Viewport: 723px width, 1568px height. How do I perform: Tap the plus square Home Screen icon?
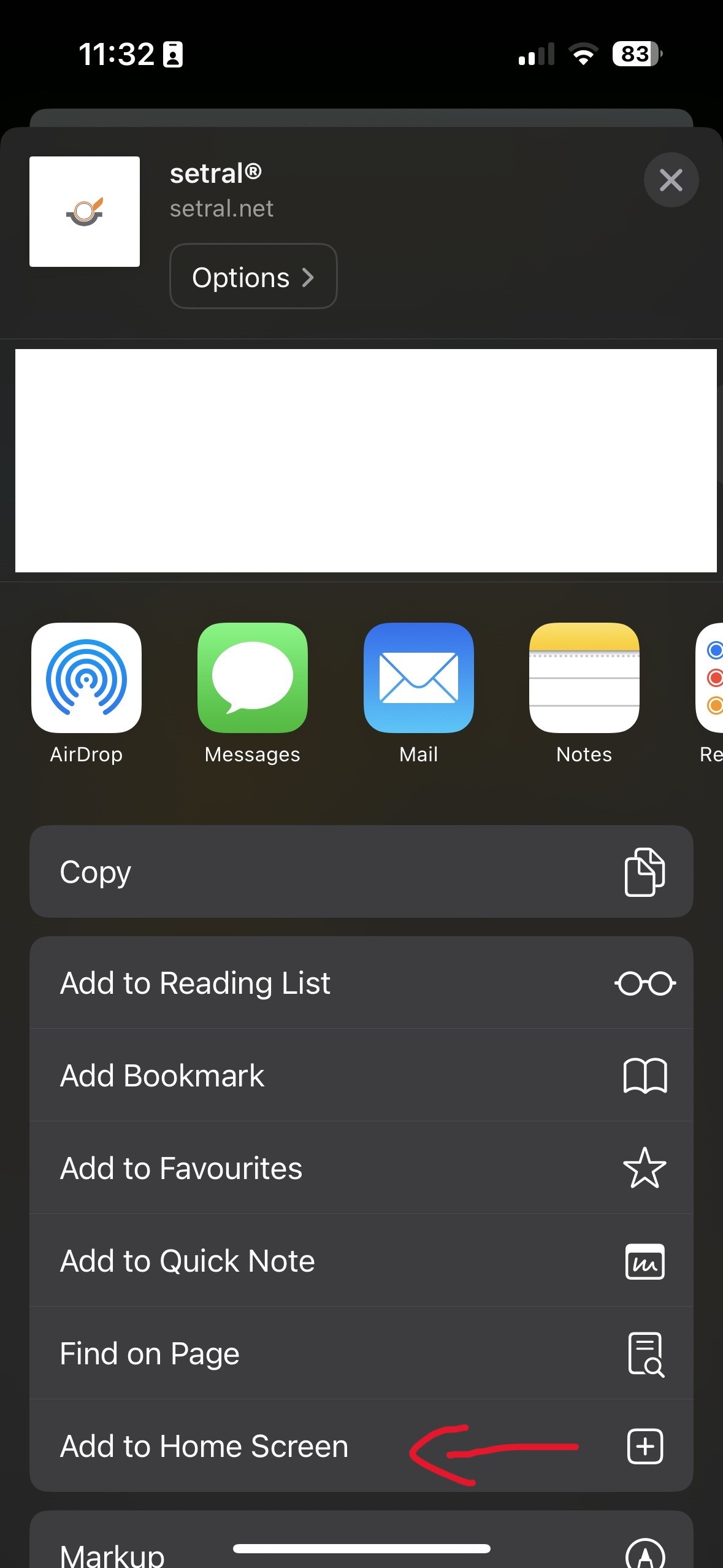(x=646, y=1447)
